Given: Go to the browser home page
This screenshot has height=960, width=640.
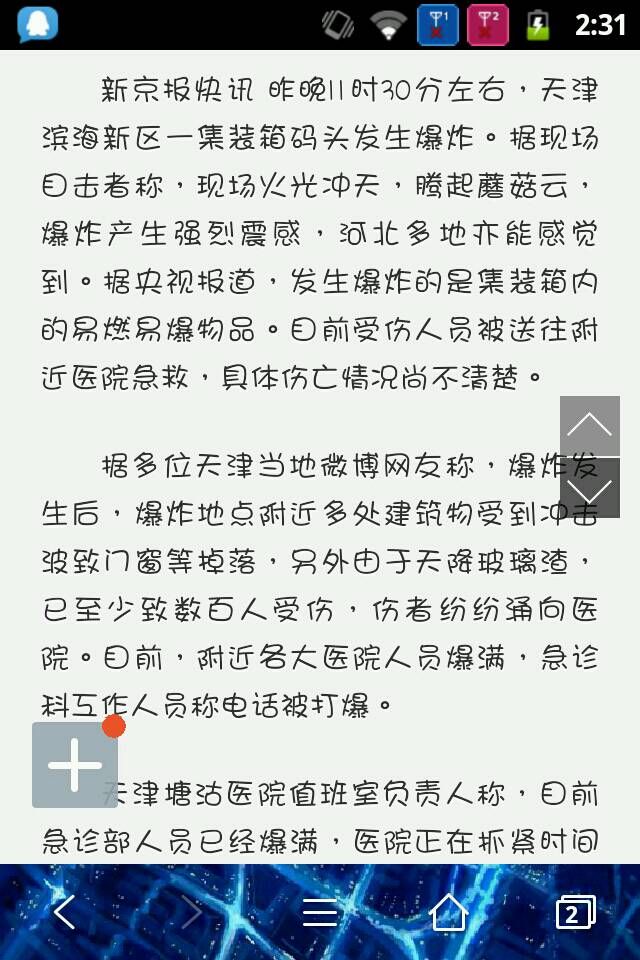Looking at the screenshot, I should click(448, 912).
